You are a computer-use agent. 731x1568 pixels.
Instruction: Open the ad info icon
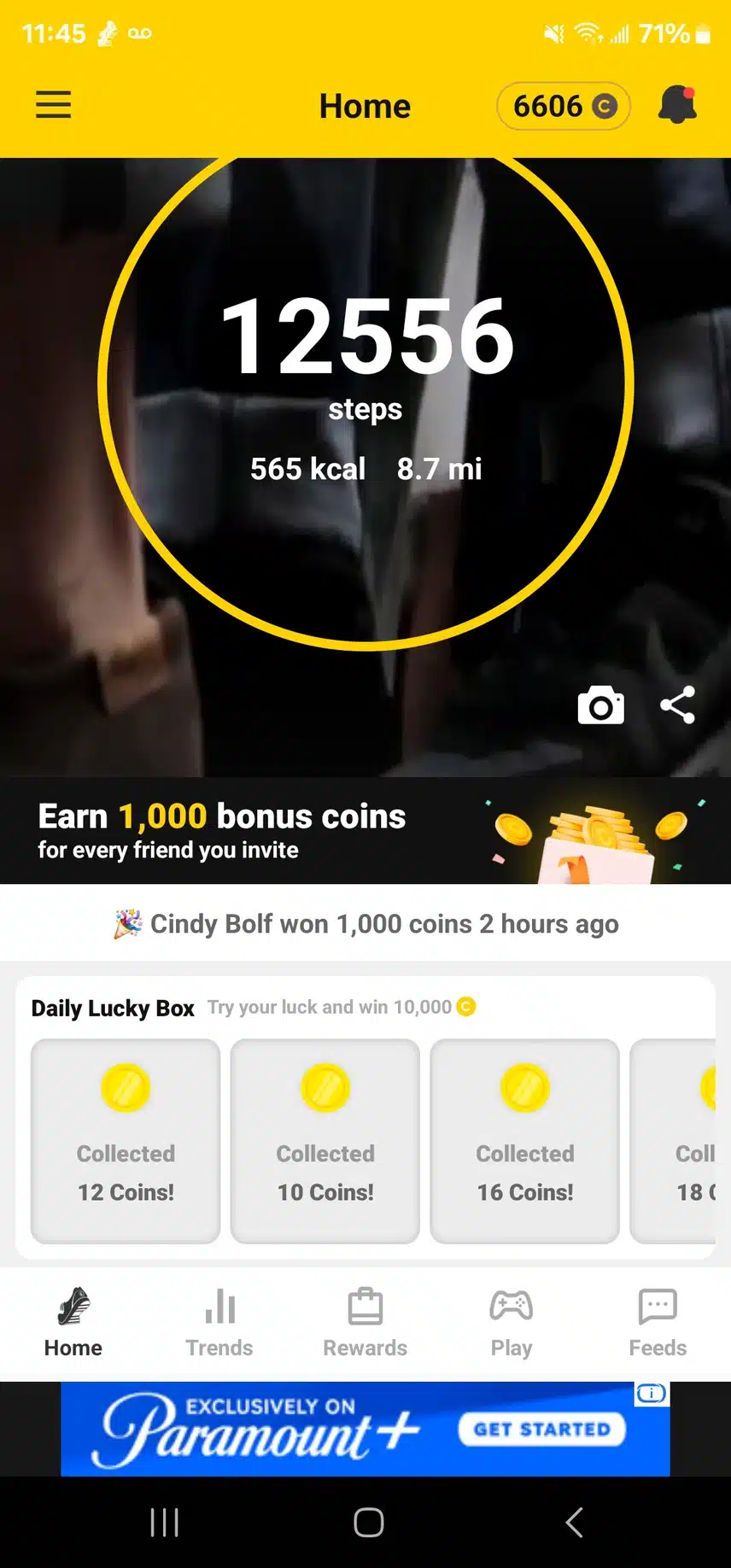click(652, 1394)
